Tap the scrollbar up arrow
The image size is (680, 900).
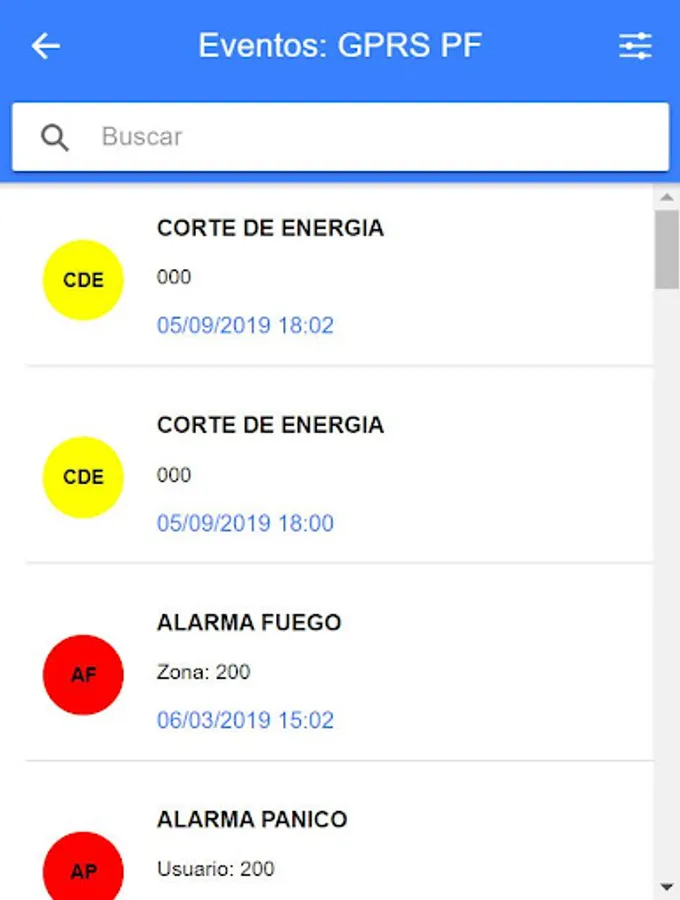pos(667,197)
